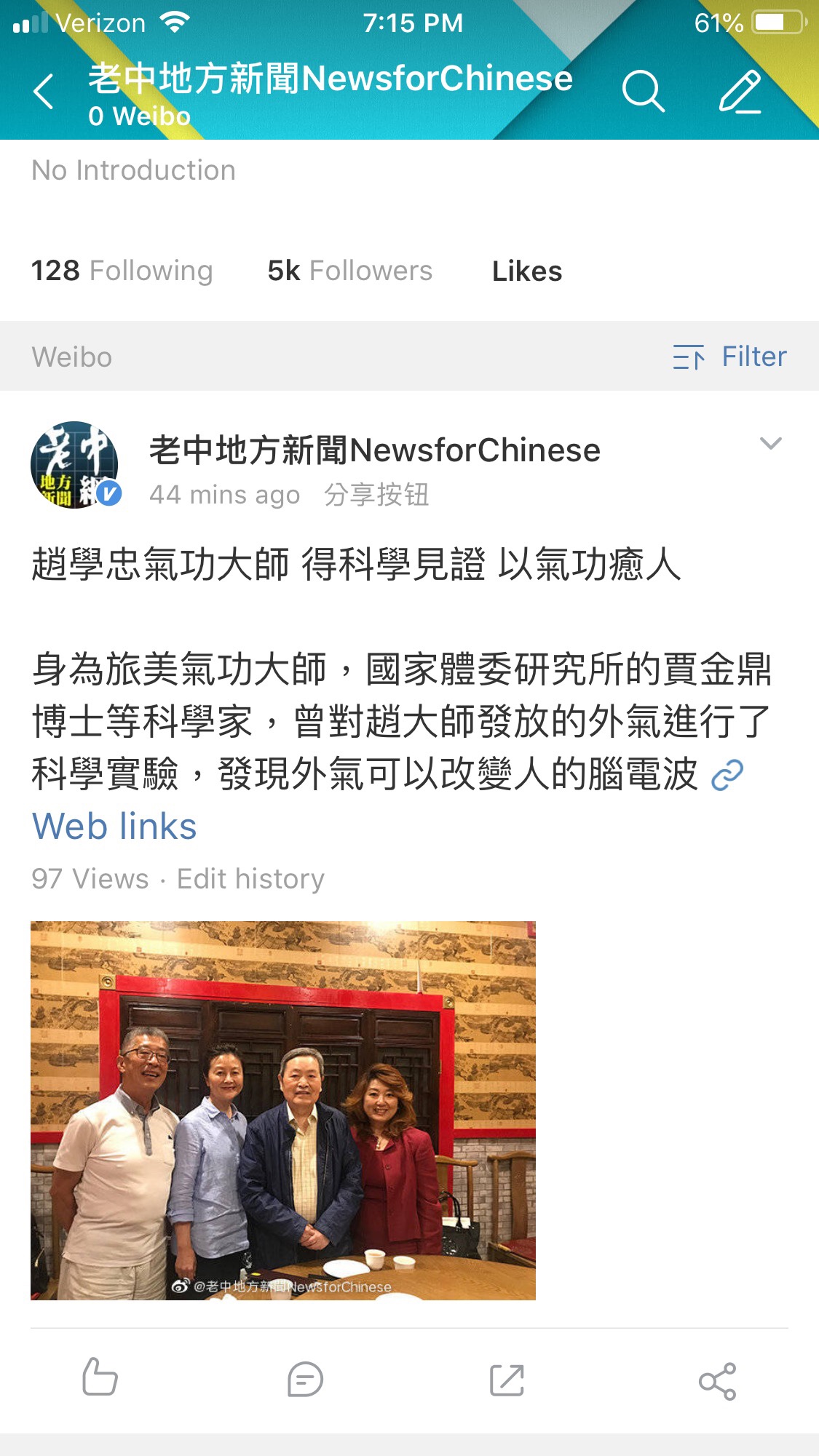Open search from the header
Image resolution: width=819 pixels, height=1456 pixels.
click(x=643, y=92)
